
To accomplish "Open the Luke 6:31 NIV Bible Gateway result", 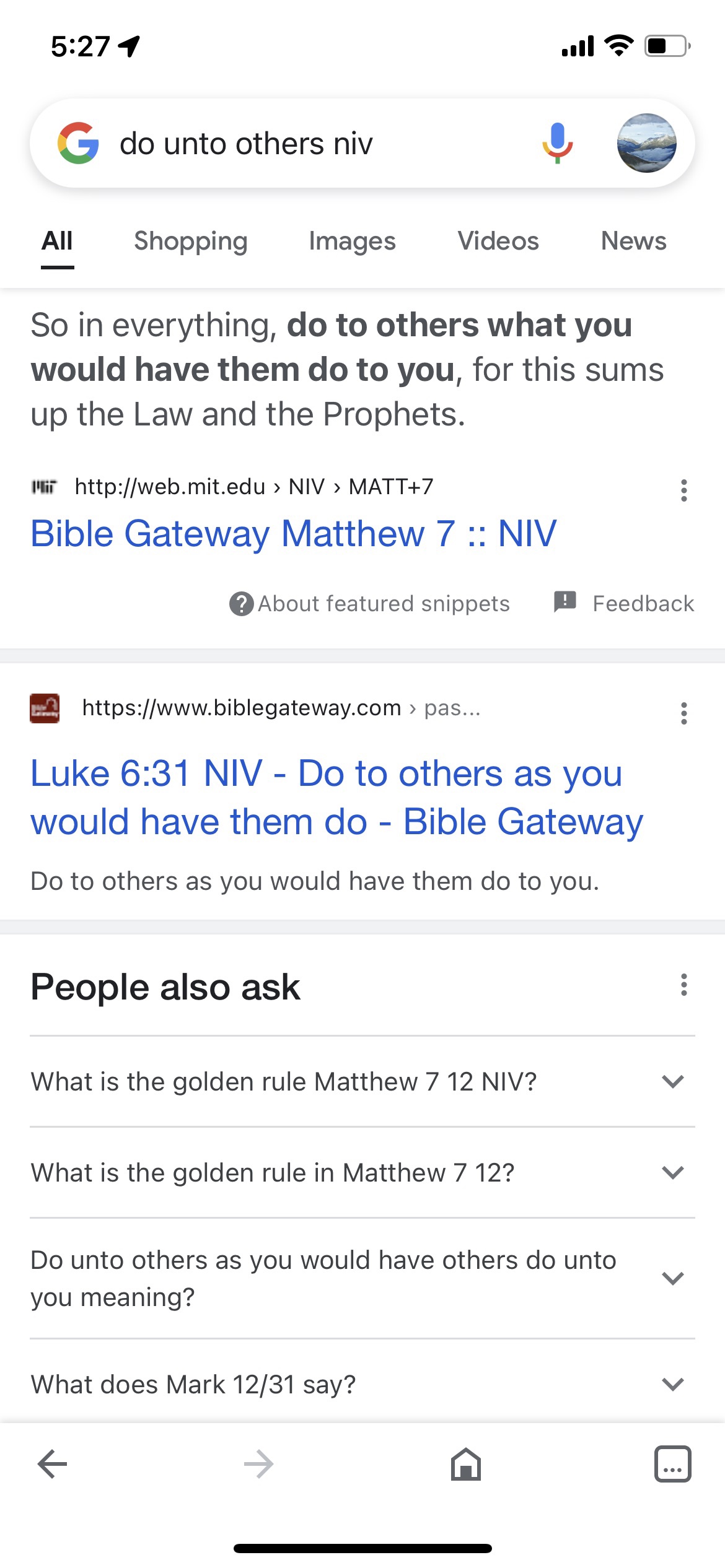I will pos(336,798).
